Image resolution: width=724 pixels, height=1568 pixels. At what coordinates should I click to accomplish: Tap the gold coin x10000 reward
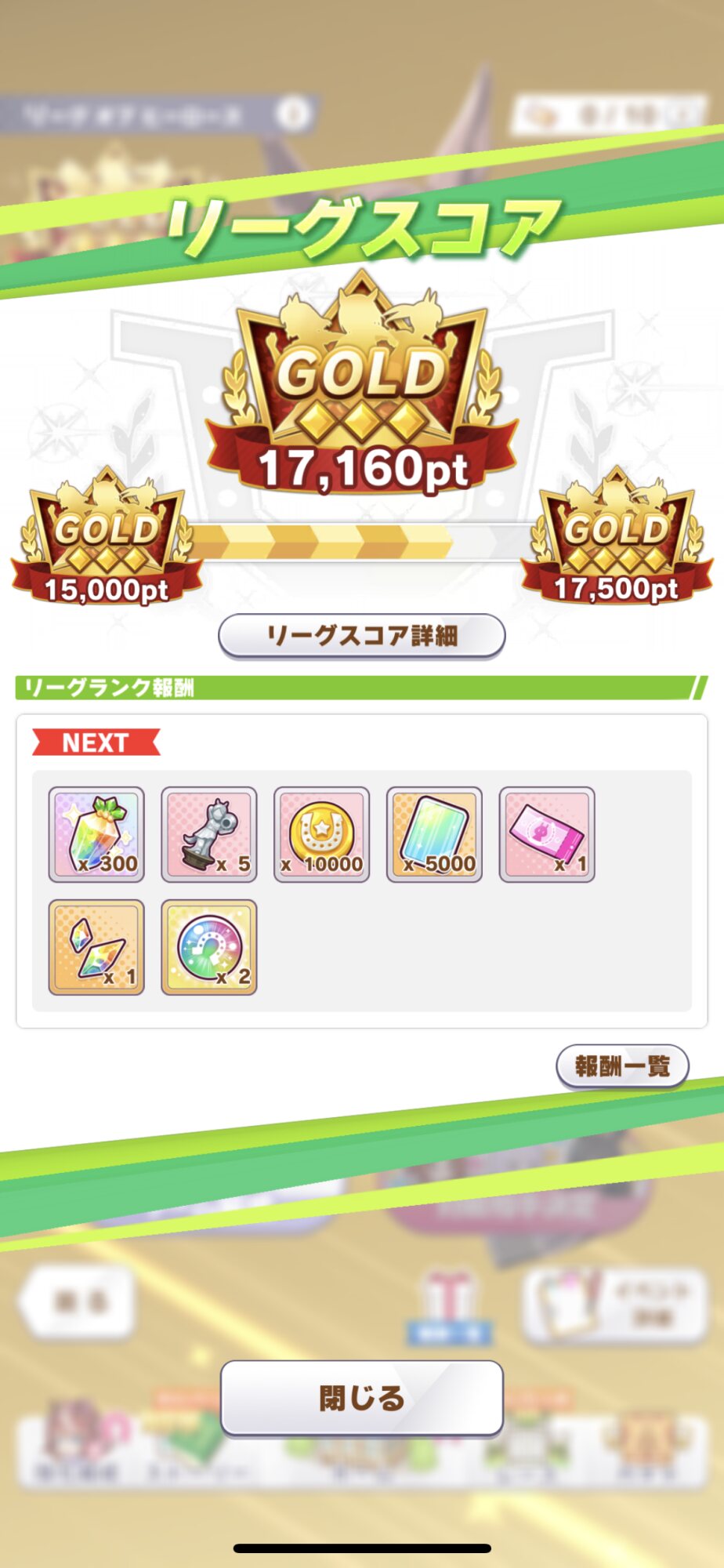[321, 834]
